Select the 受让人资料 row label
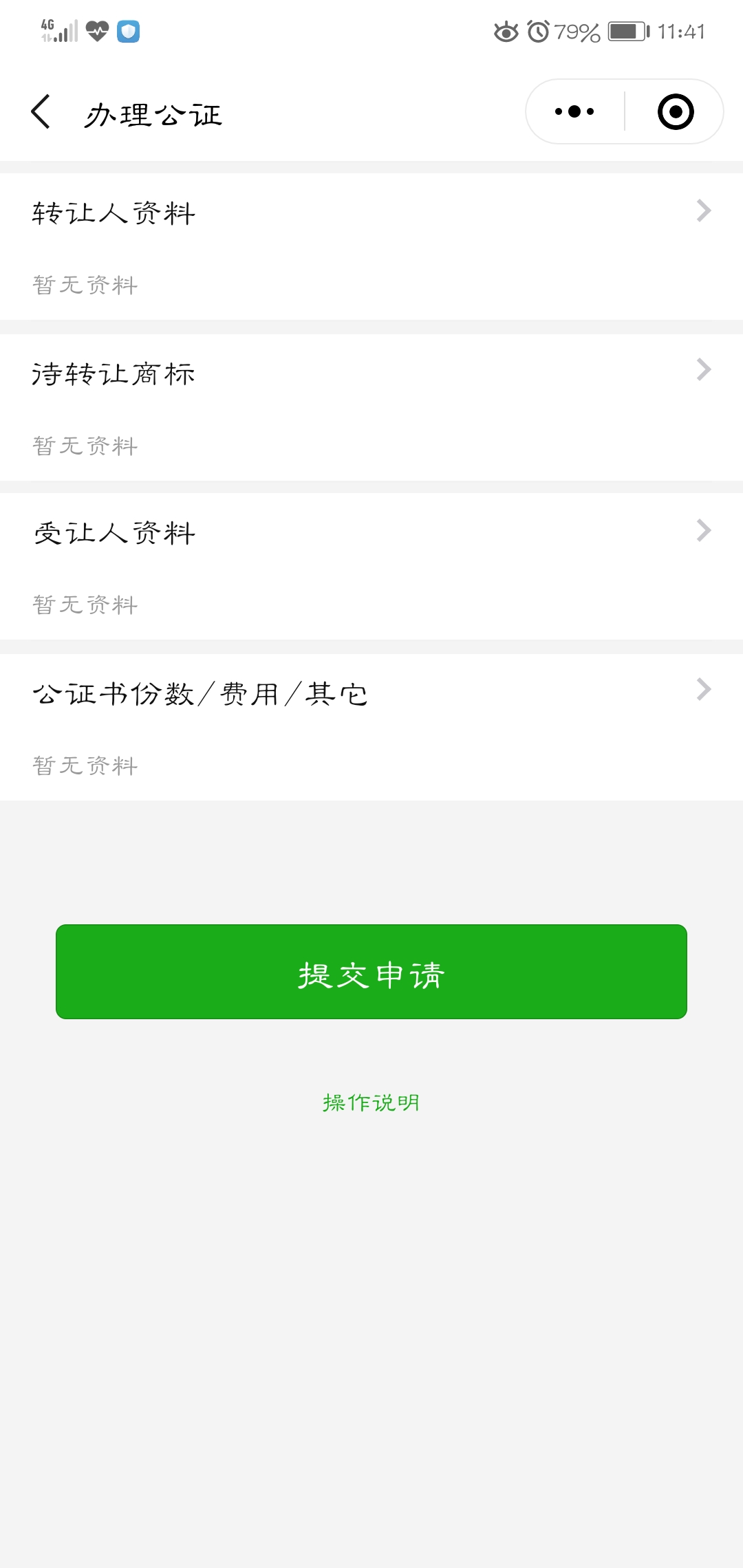 point(114,531)
